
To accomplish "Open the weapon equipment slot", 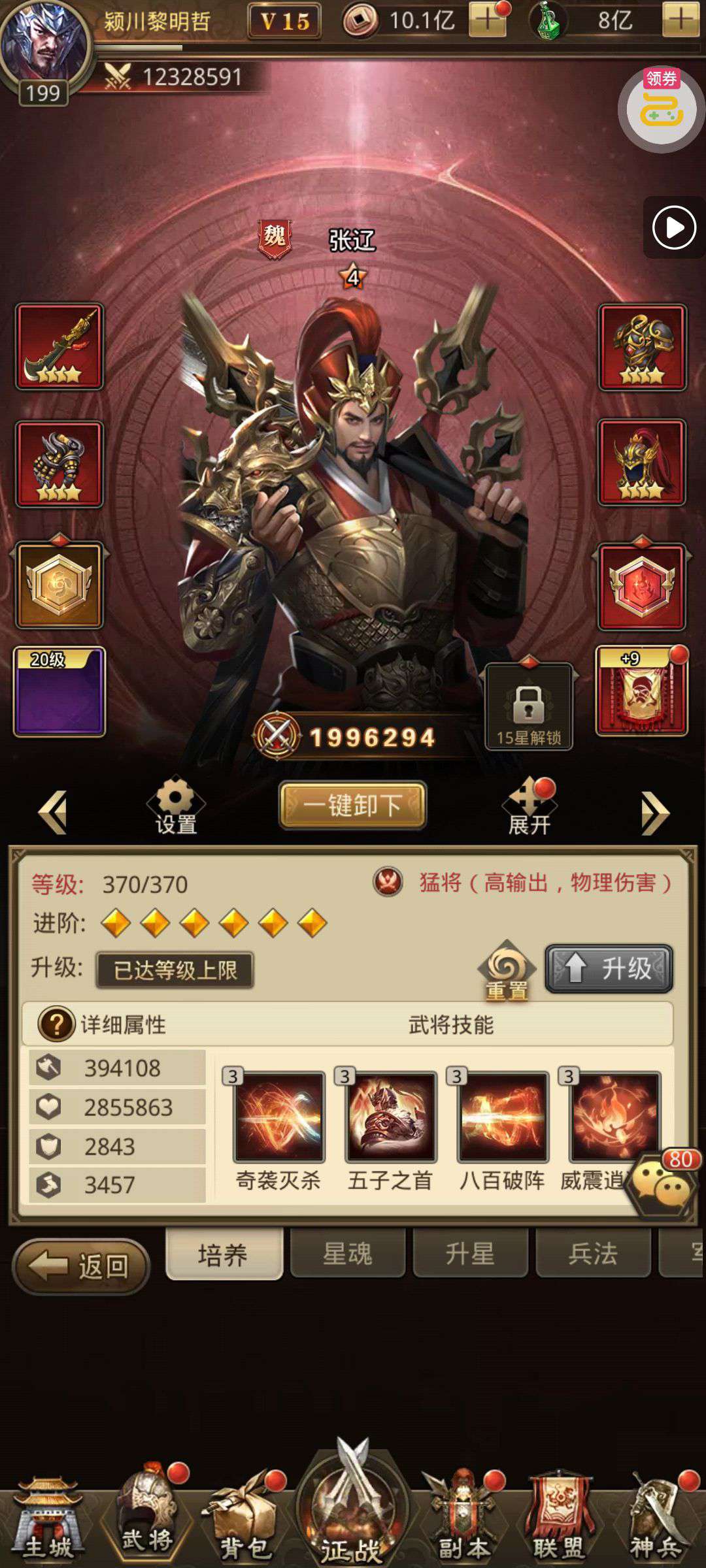I will coord(59,346).
